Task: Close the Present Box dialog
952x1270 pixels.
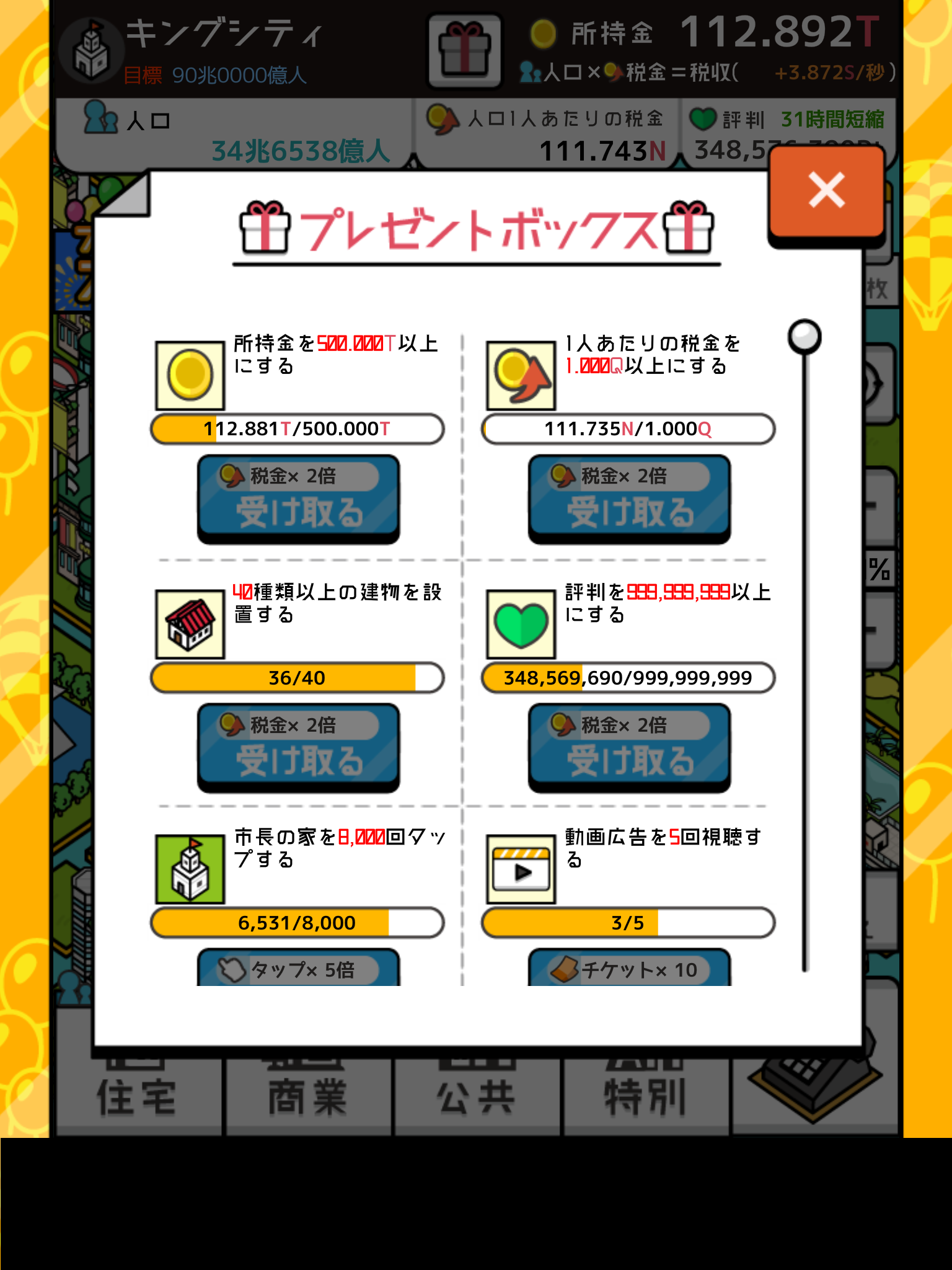Action: pyautogui.click(x=826, y=192)
